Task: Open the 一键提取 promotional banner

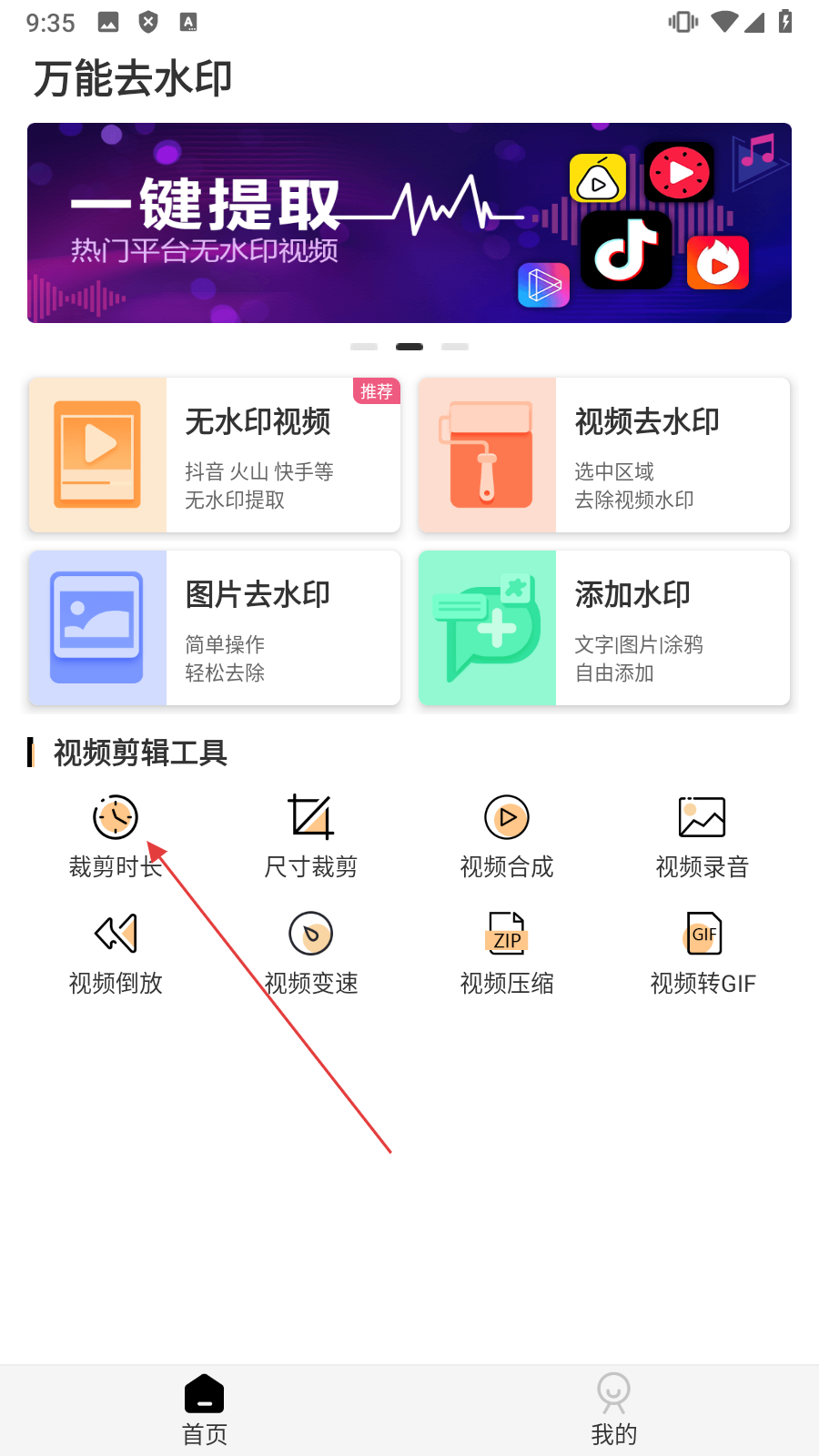Action: 409,223
